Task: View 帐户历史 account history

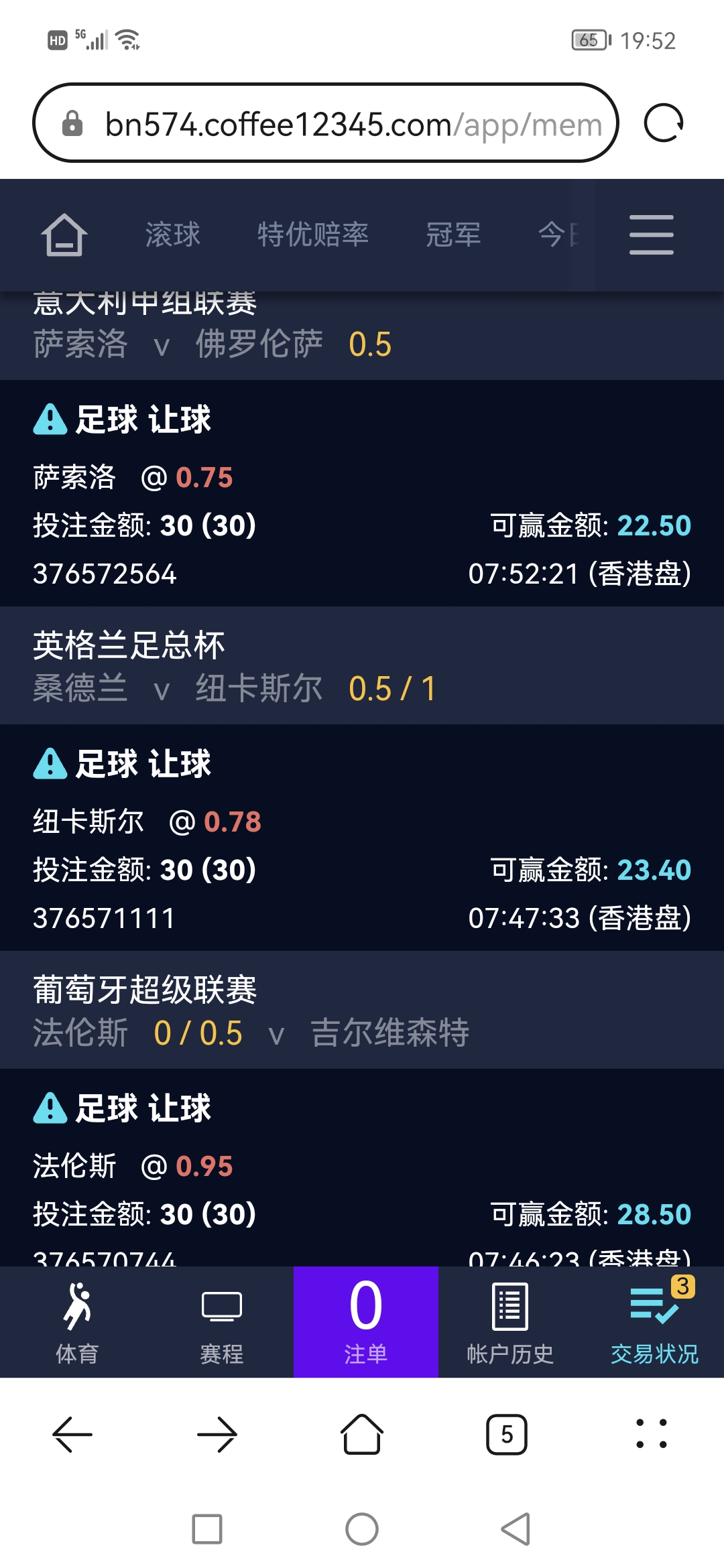Action: tap(510, 1322)
